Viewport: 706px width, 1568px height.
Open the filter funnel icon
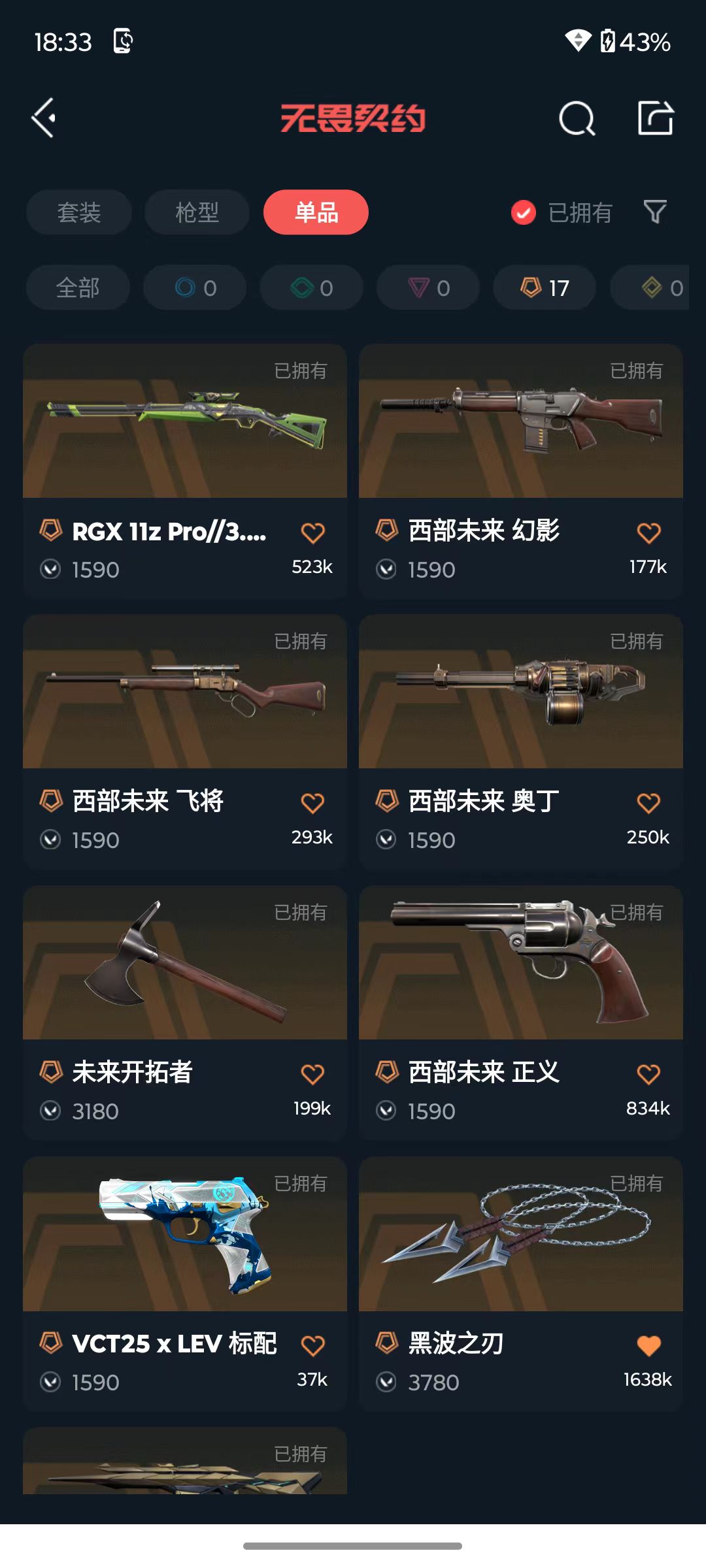pyautogui.click(x=654, y=212)
